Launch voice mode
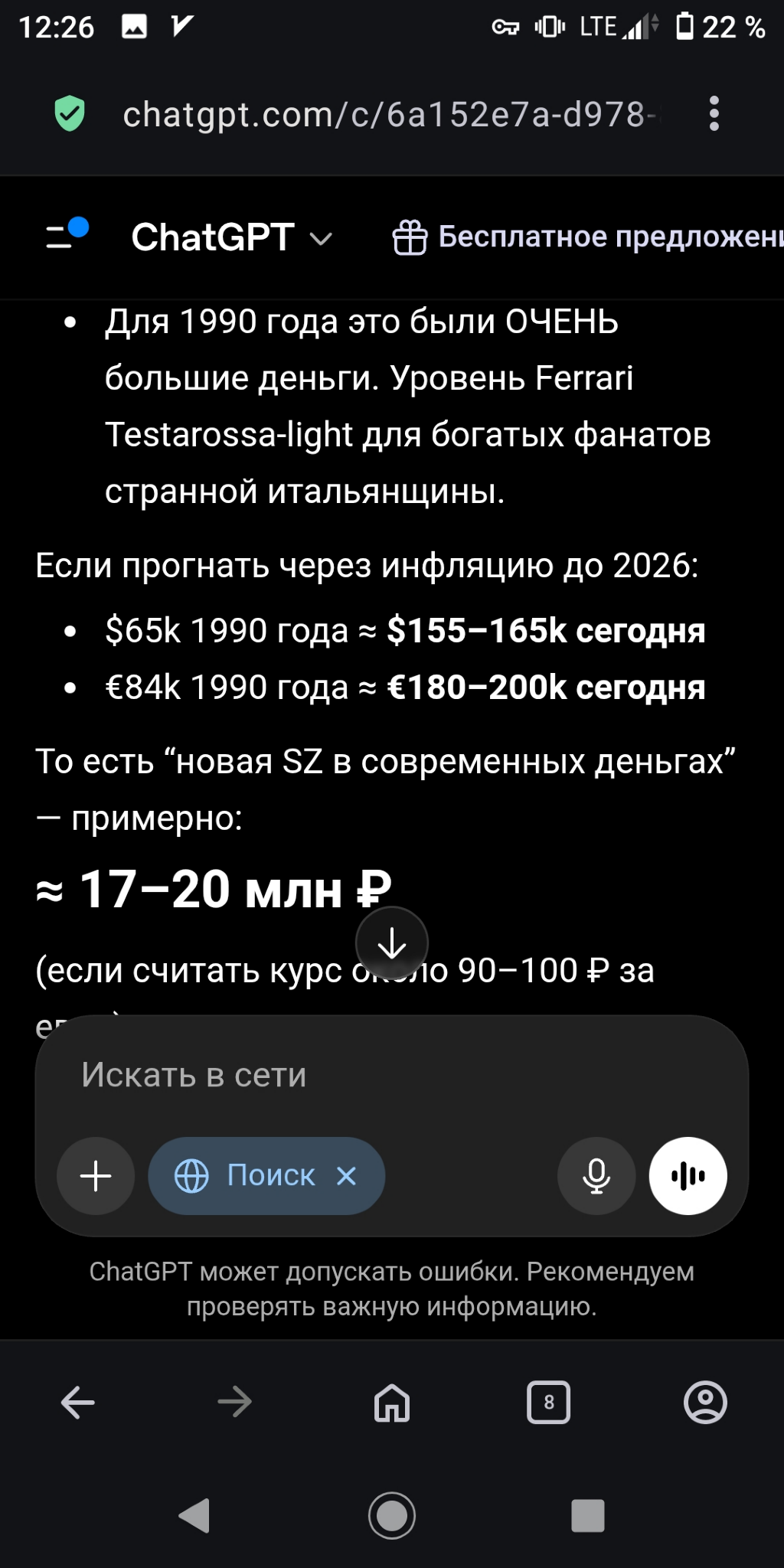This screenshot has width=784, height=1568. coord(688,1176)
